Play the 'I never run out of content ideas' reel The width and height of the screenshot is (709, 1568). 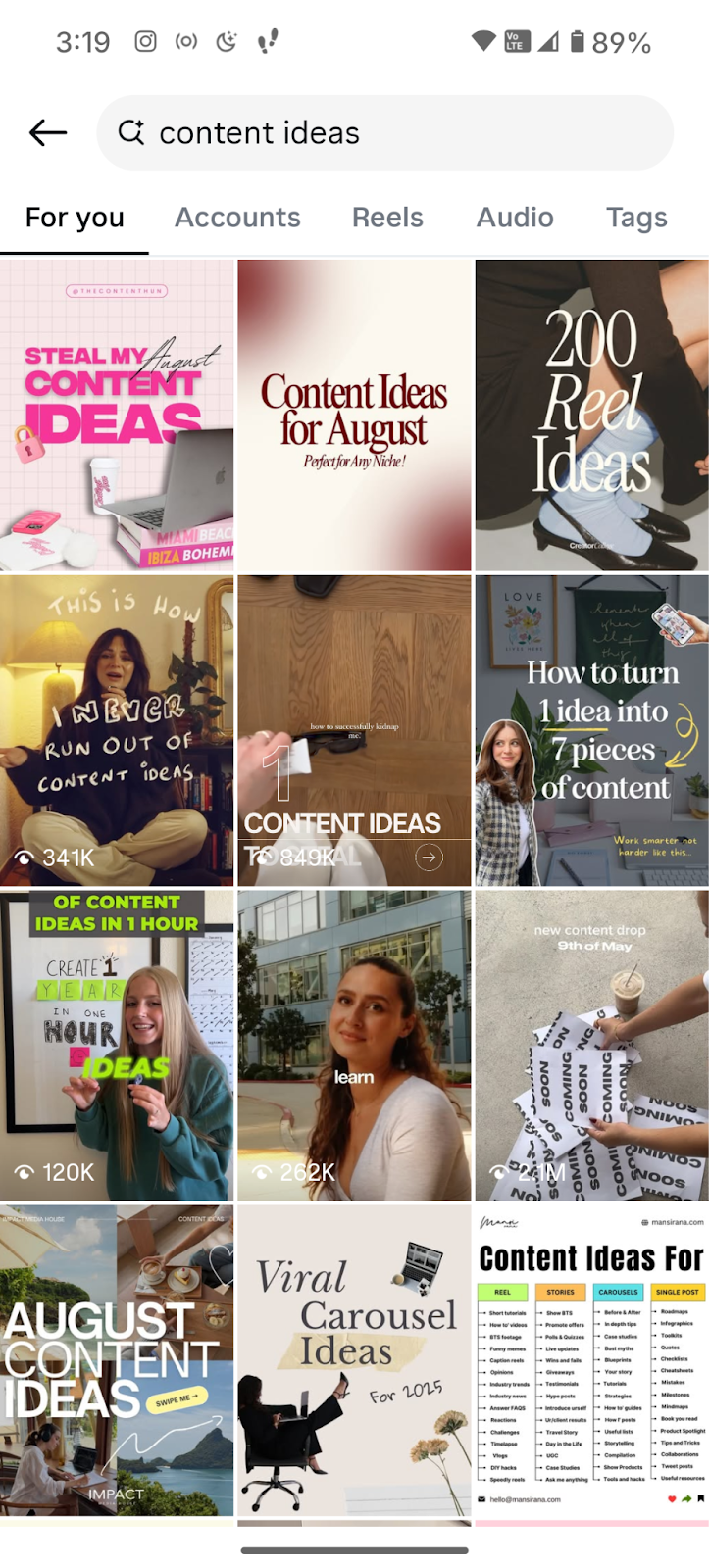click(117, 730)
